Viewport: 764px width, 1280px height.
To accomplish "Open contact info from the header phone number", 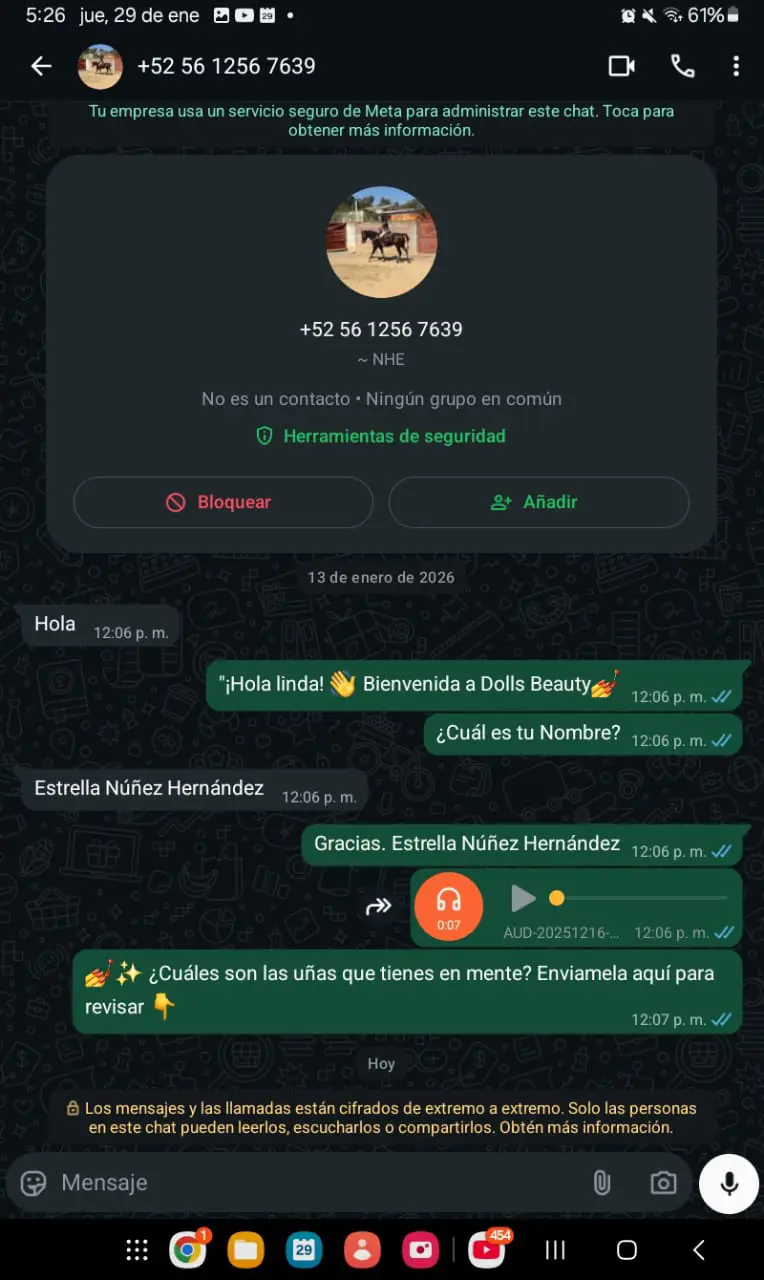I will (x=226, y=66).
